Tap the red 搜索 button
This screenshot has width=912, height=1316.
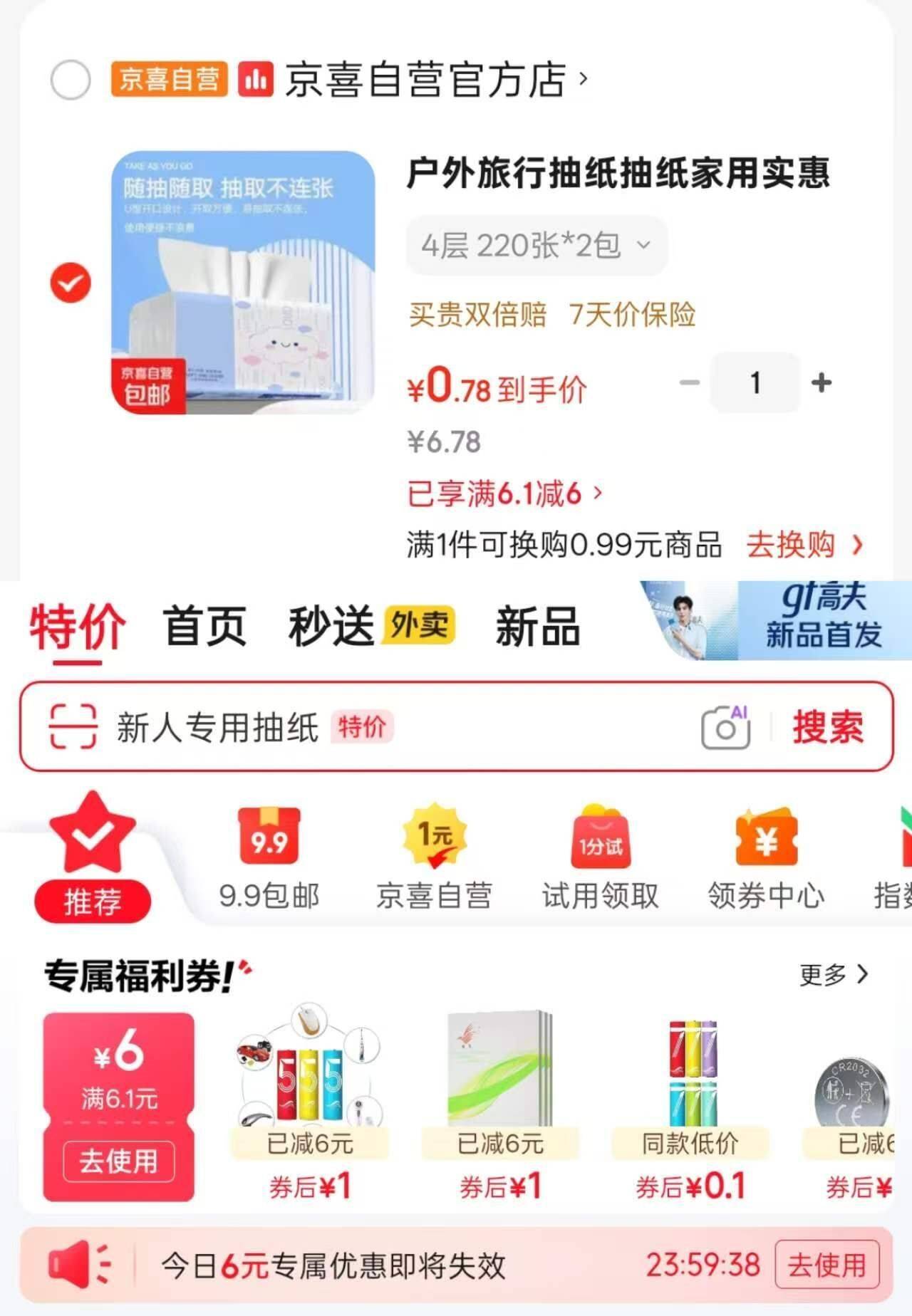click(x=828, y=728)
